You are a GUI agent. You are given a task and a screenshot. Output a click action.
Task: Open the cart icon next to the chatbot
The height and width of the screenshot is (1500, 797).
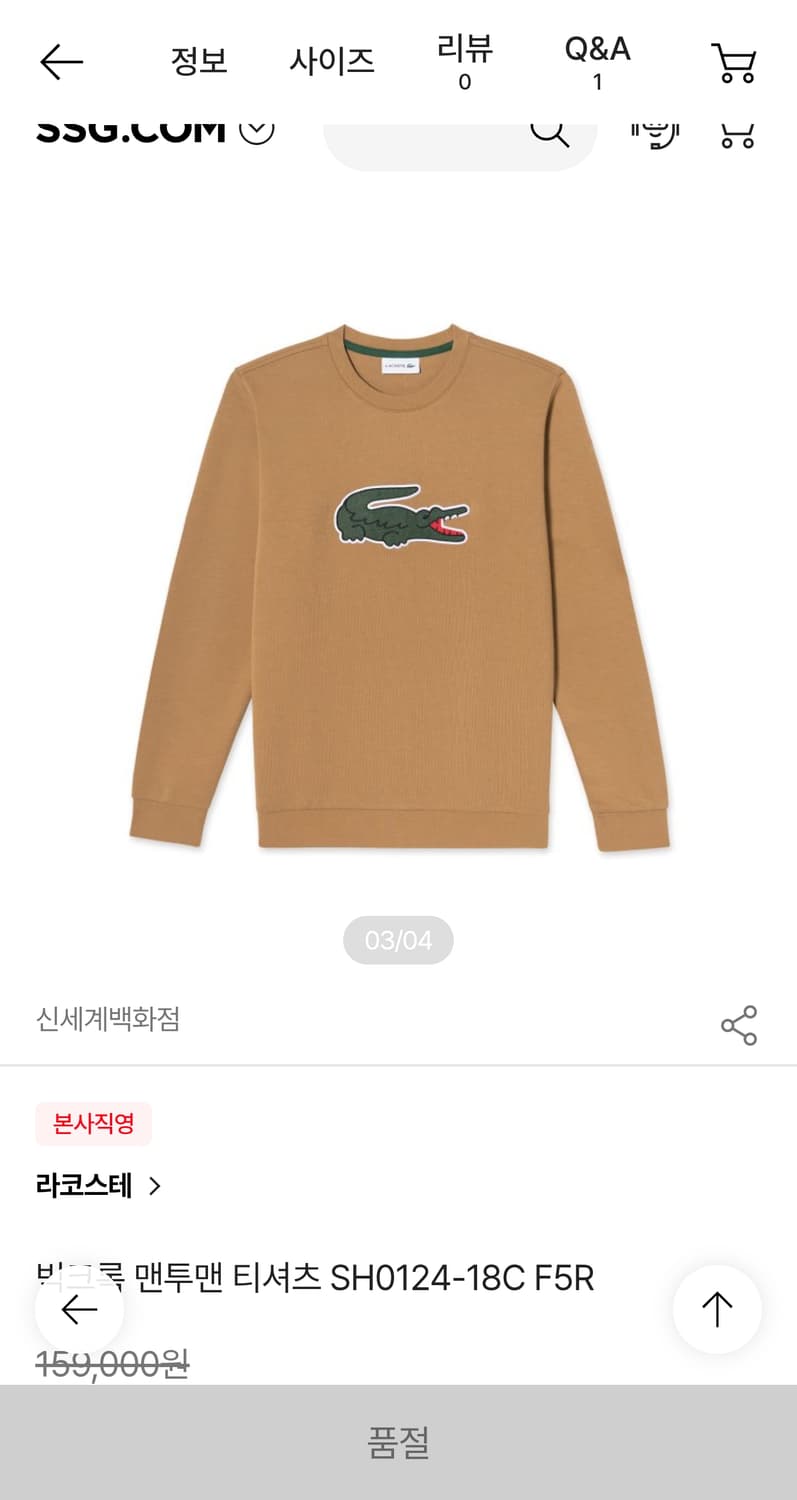(x=735, y=135)
